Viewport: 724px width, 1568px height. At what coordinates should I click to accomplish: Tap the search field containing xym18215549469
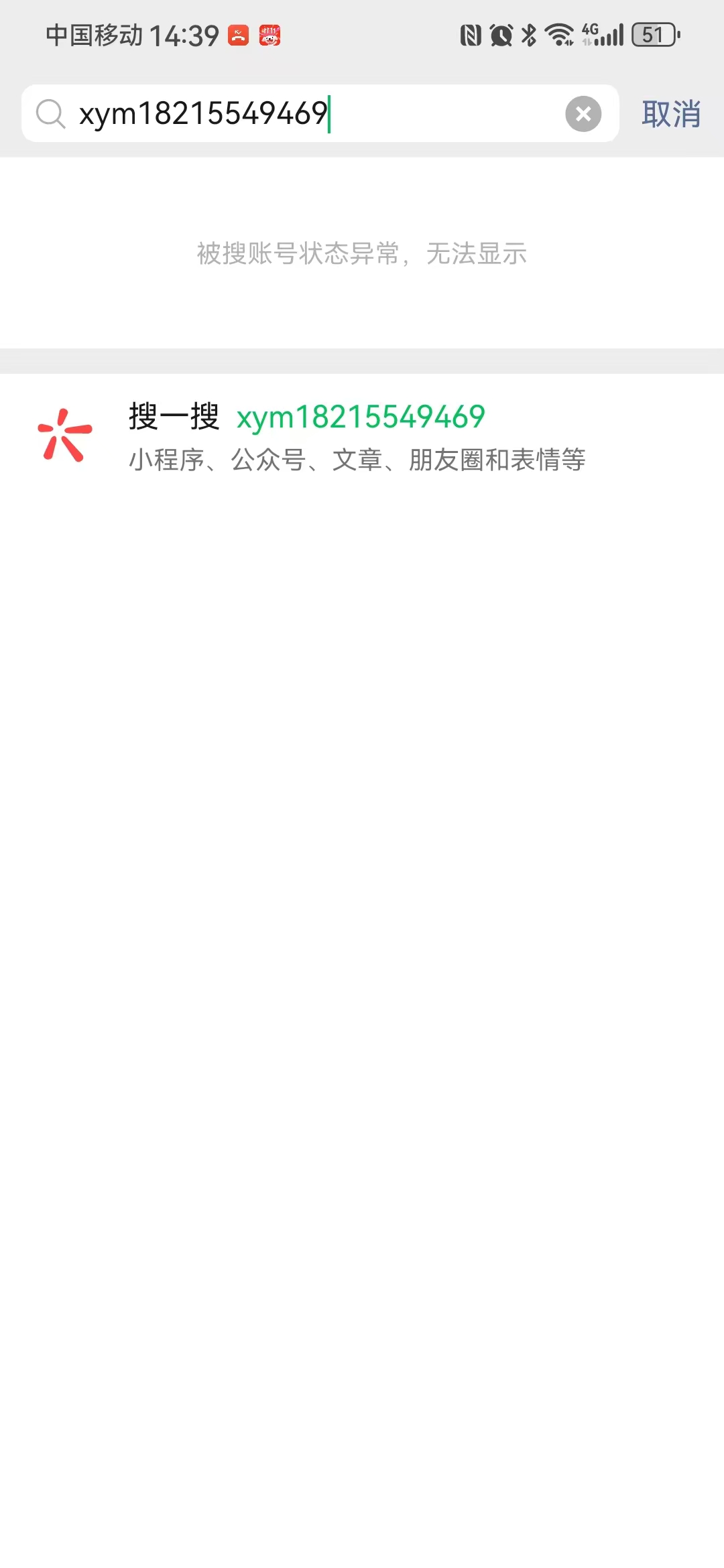(302, 113)
